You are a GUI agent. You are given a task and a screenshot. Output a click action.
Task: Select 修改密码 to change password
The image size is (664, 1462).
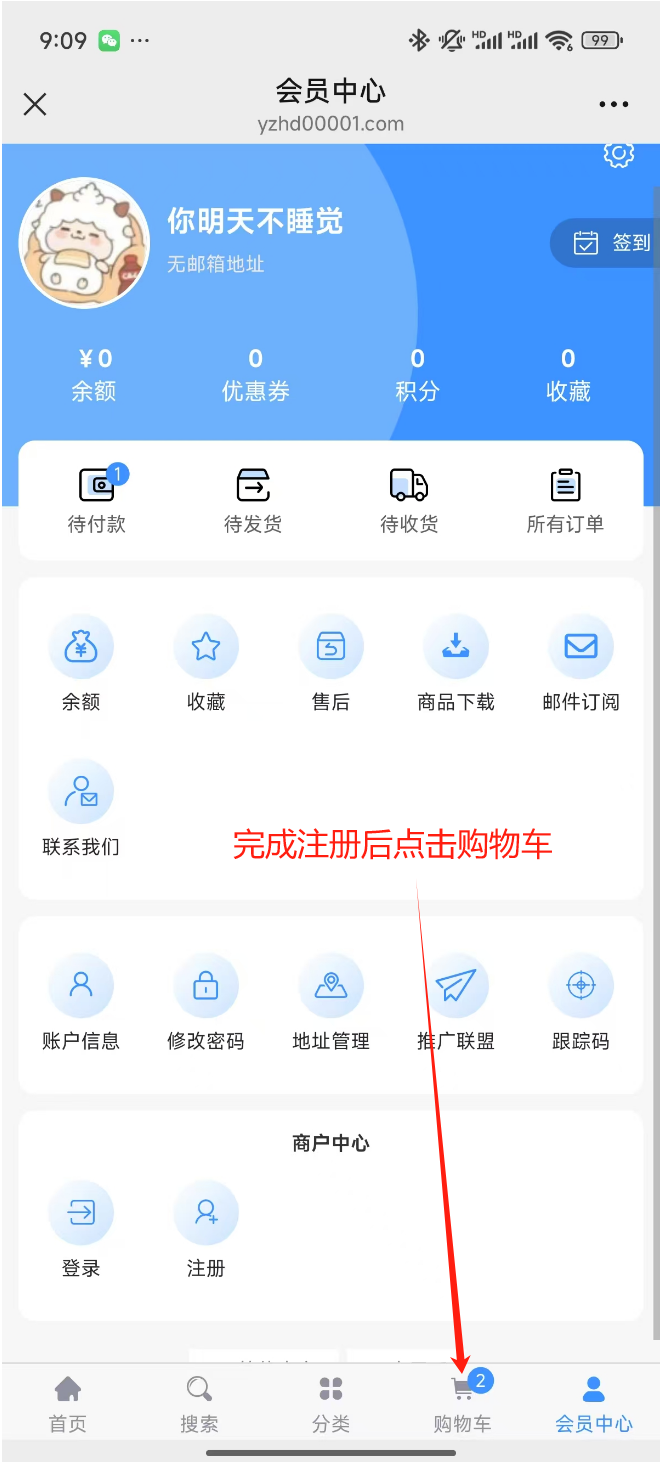[x=206, y=1002]
